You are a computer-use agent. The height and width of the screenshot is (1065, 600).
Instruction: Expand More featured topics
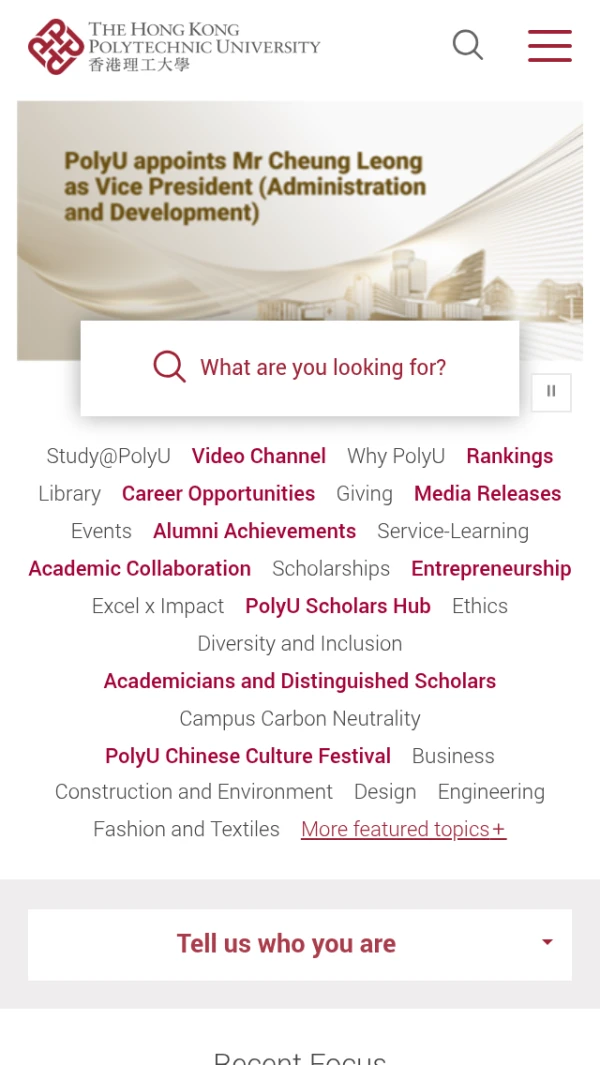point(403,829)
